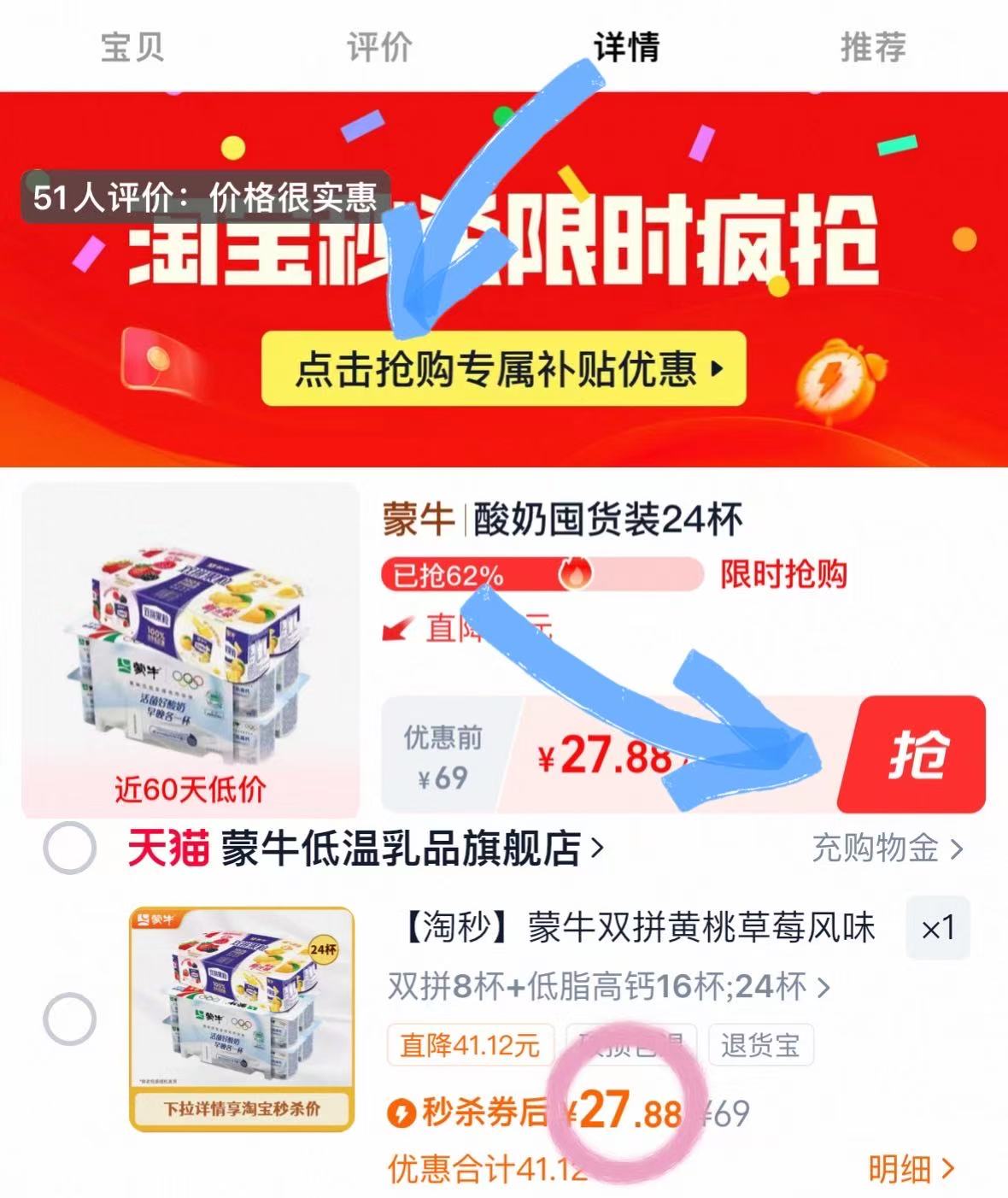
Task: Click the red arrow icon before 直降
Action: (x=394, y=629)
